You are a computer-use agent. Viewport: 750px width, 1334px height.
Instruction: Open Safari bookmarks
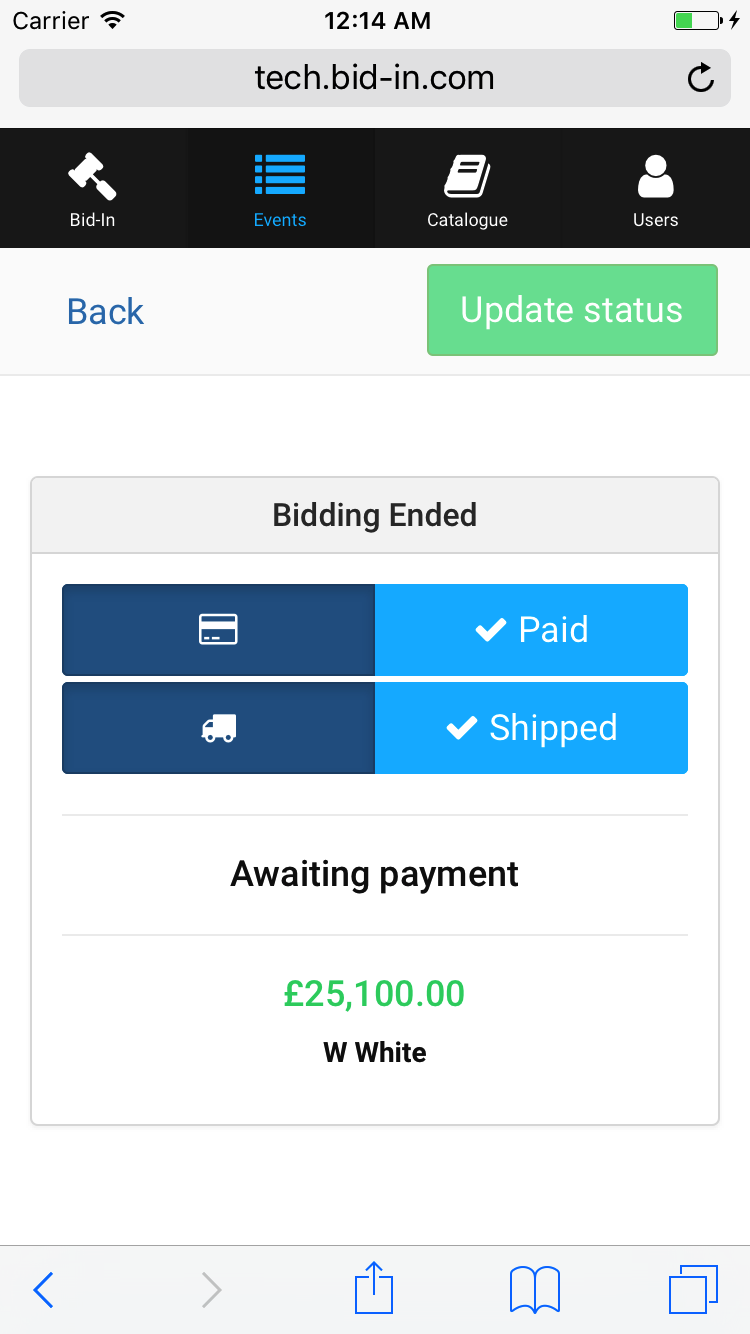(x=535, y=1289)
